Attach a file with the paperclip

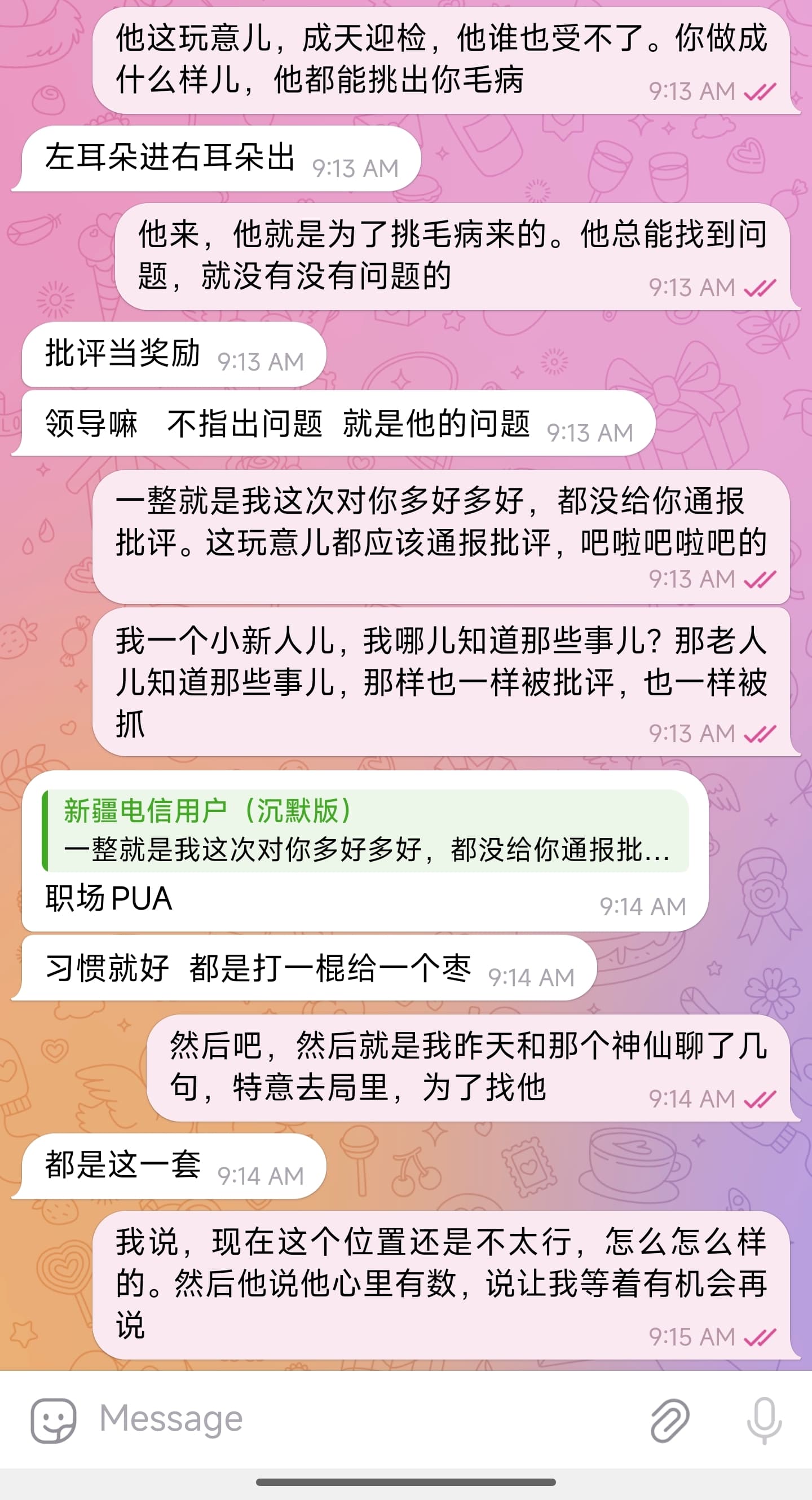tap(670, 1420)
